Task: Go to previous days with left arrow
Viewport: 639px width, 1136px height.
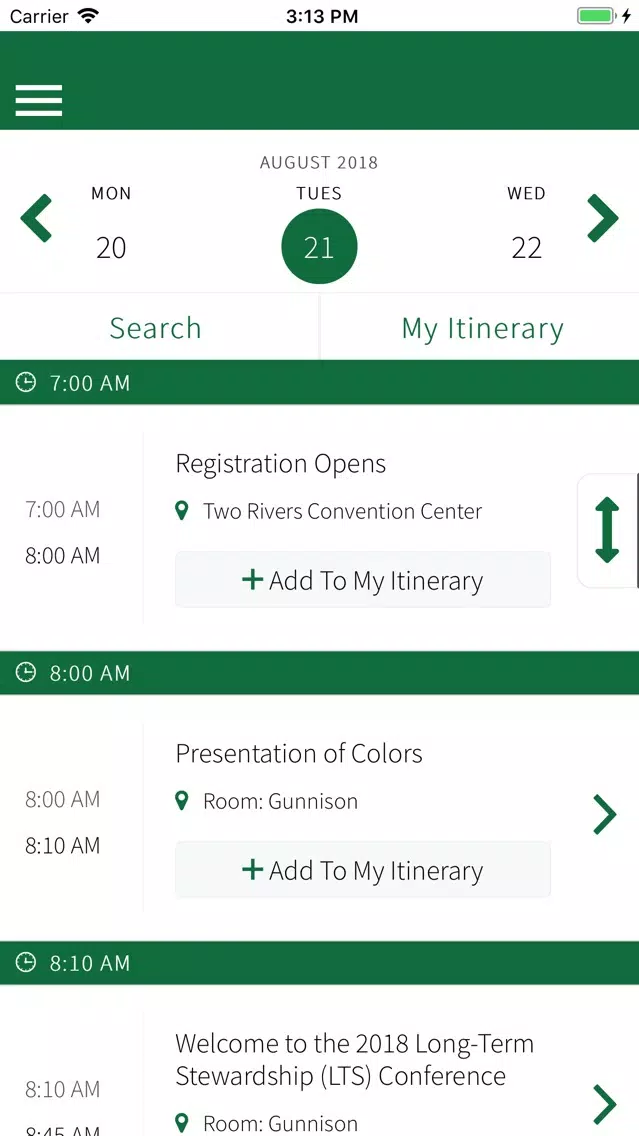Action: [36, 218]
